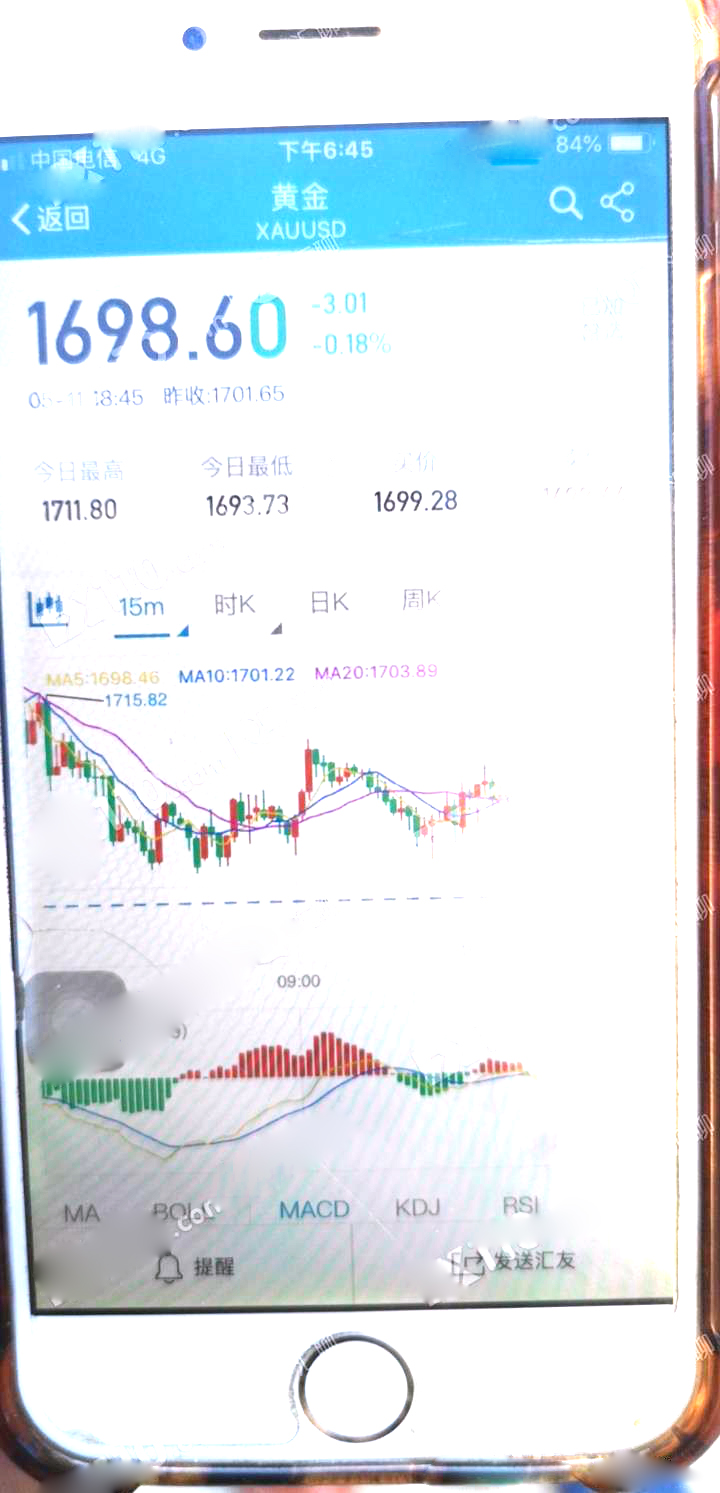Set a price alert with 提醒
Screen dimensions: 720x1493
click(x=195, y=1267)
